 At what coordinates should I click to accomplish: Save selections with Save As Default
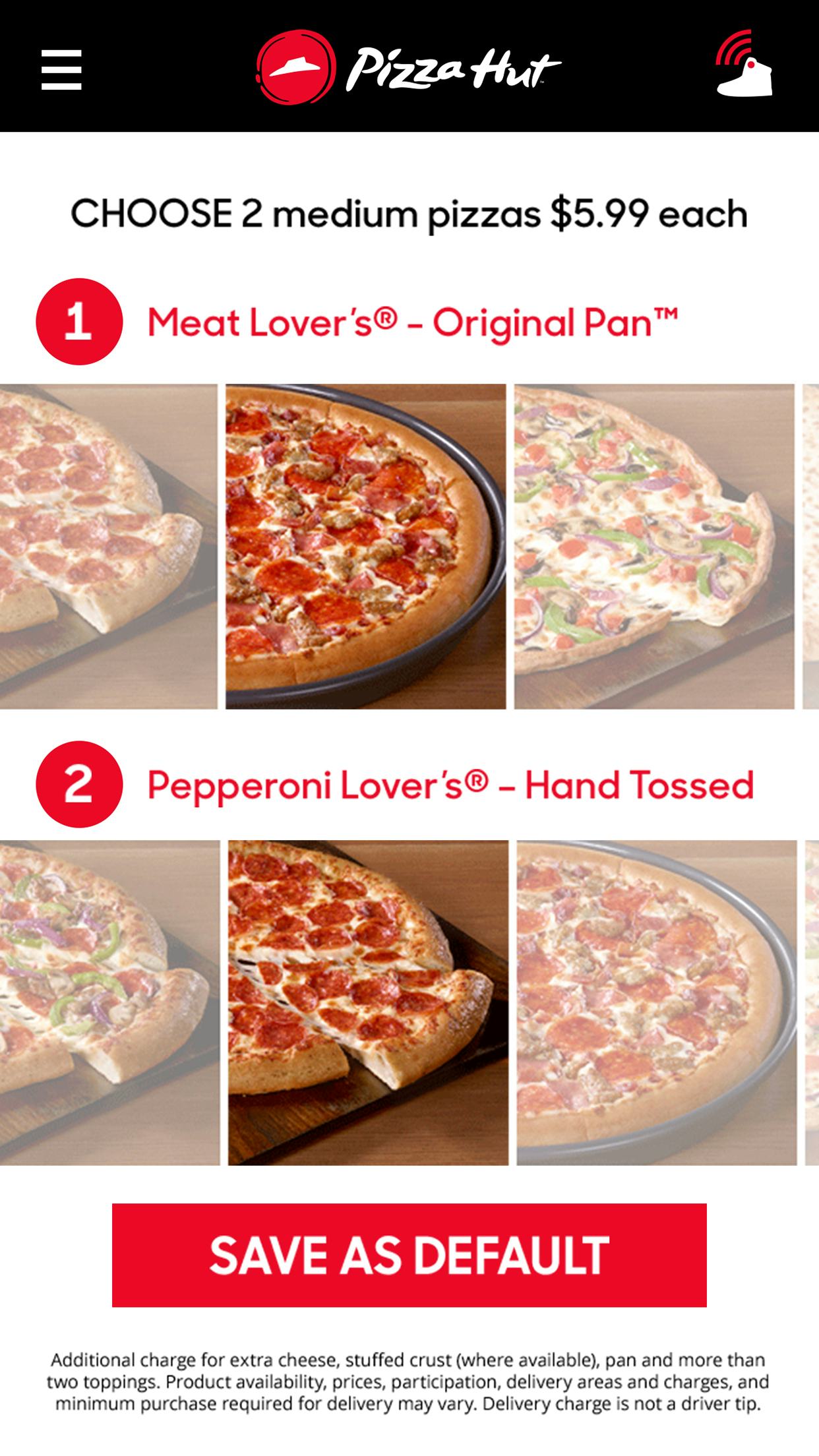(409, 1255)
